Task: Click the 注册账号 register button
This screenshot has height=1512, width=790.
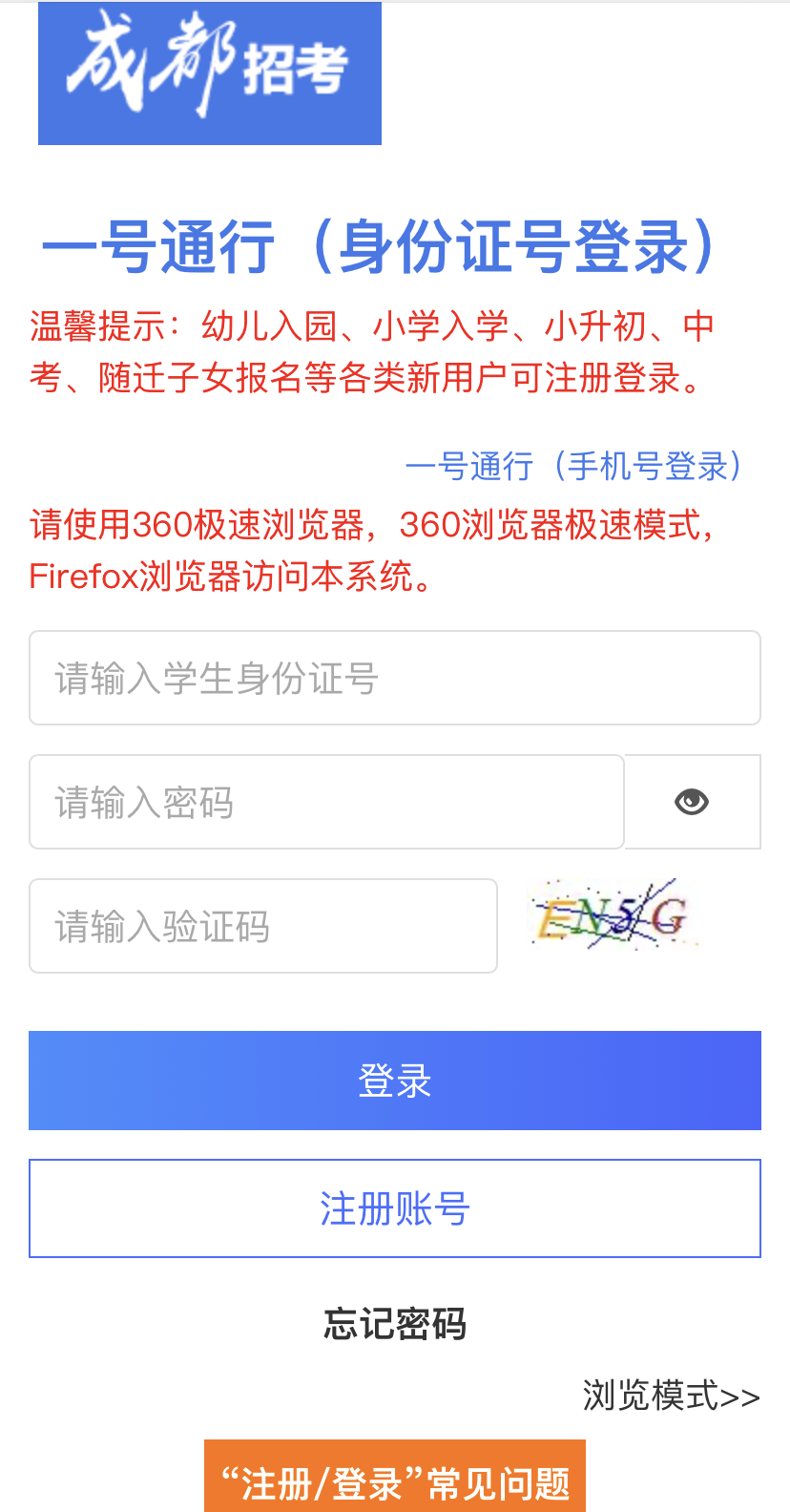Action: tap(394, 1207)
